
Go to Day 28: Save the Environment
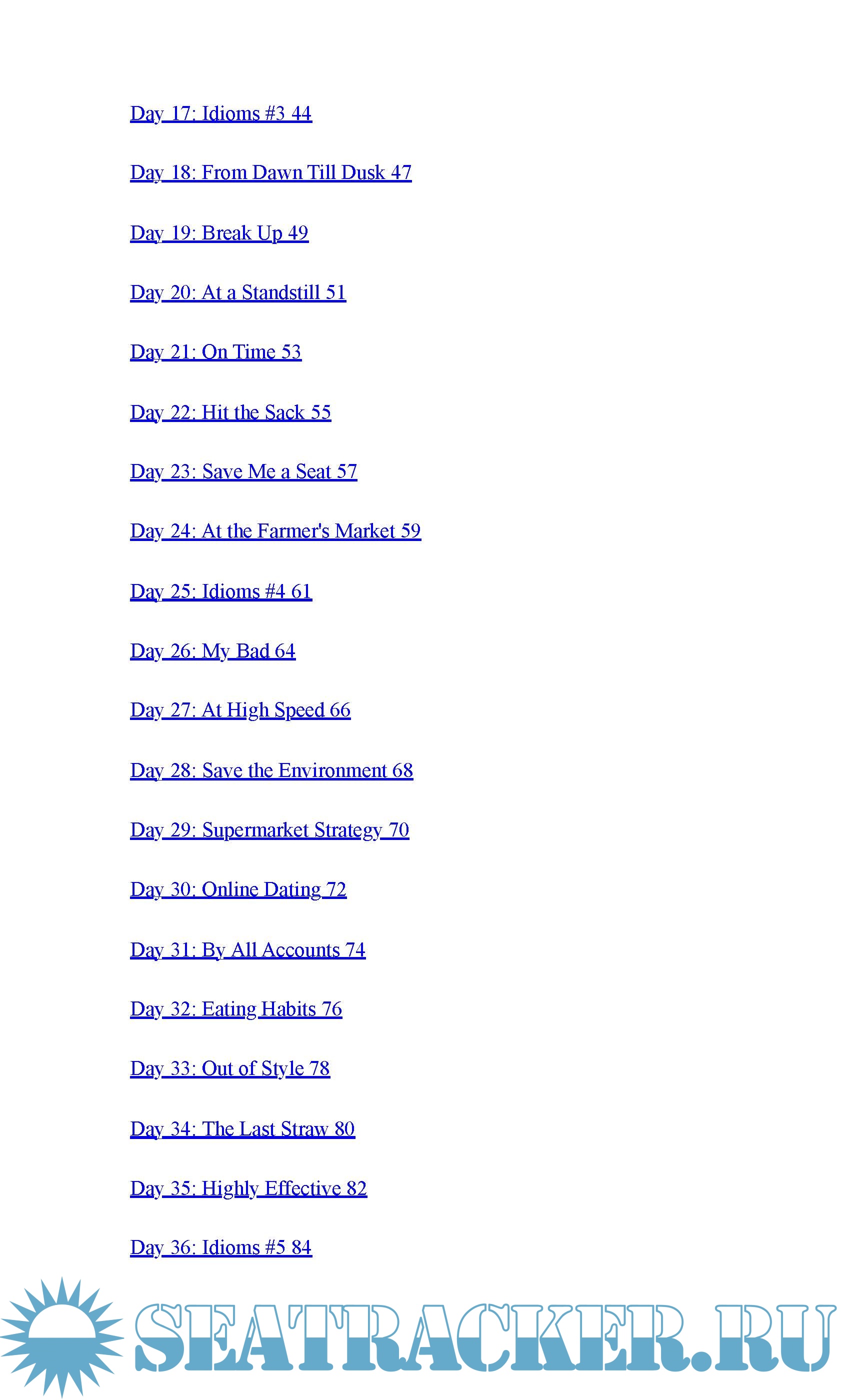point(271,770)
